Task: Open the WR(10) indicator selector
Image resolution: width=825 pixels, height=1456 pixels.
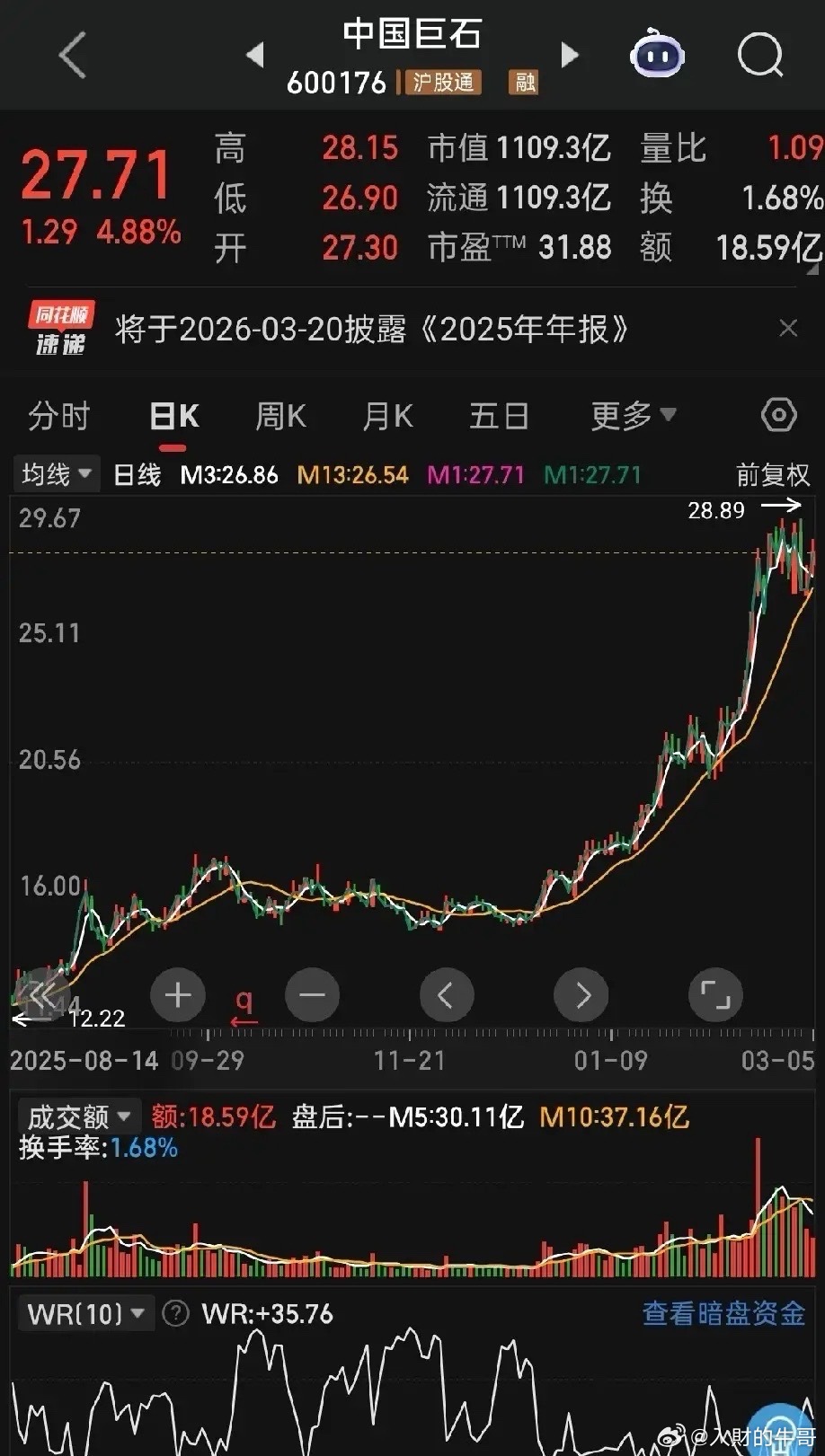Action: (85, 1312)
